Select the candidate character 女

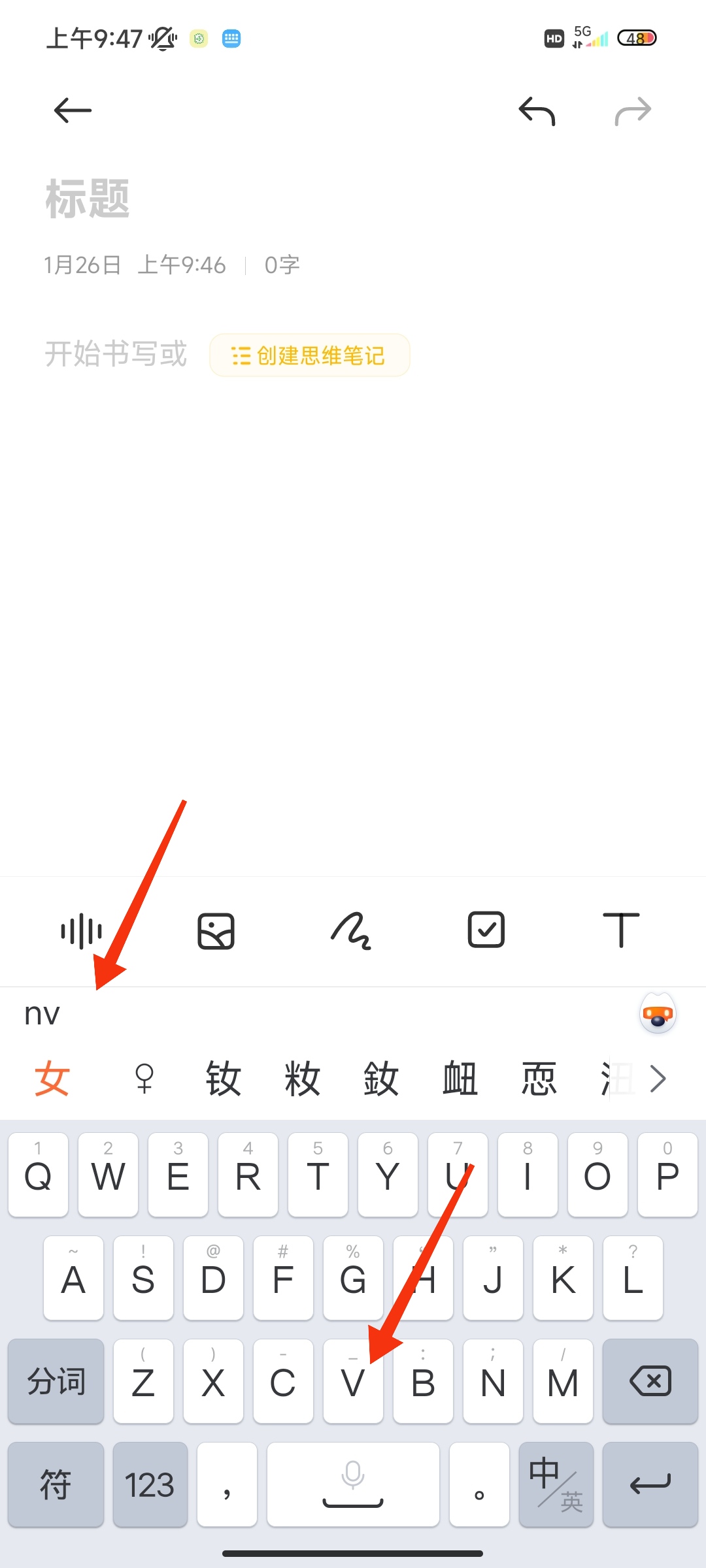pos(52,1079)
